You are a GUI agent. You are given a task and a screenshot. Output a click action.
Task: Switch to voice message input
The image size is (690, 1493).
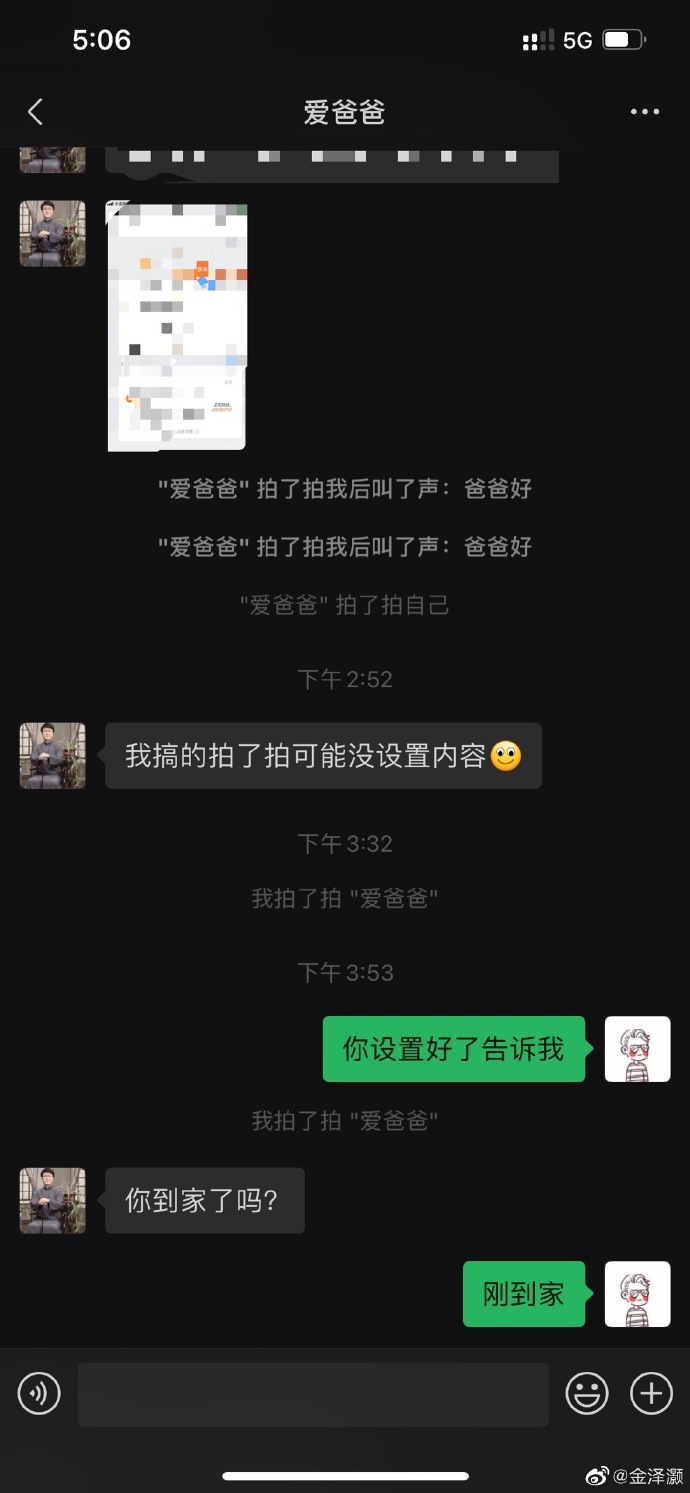pos(39,1393)
